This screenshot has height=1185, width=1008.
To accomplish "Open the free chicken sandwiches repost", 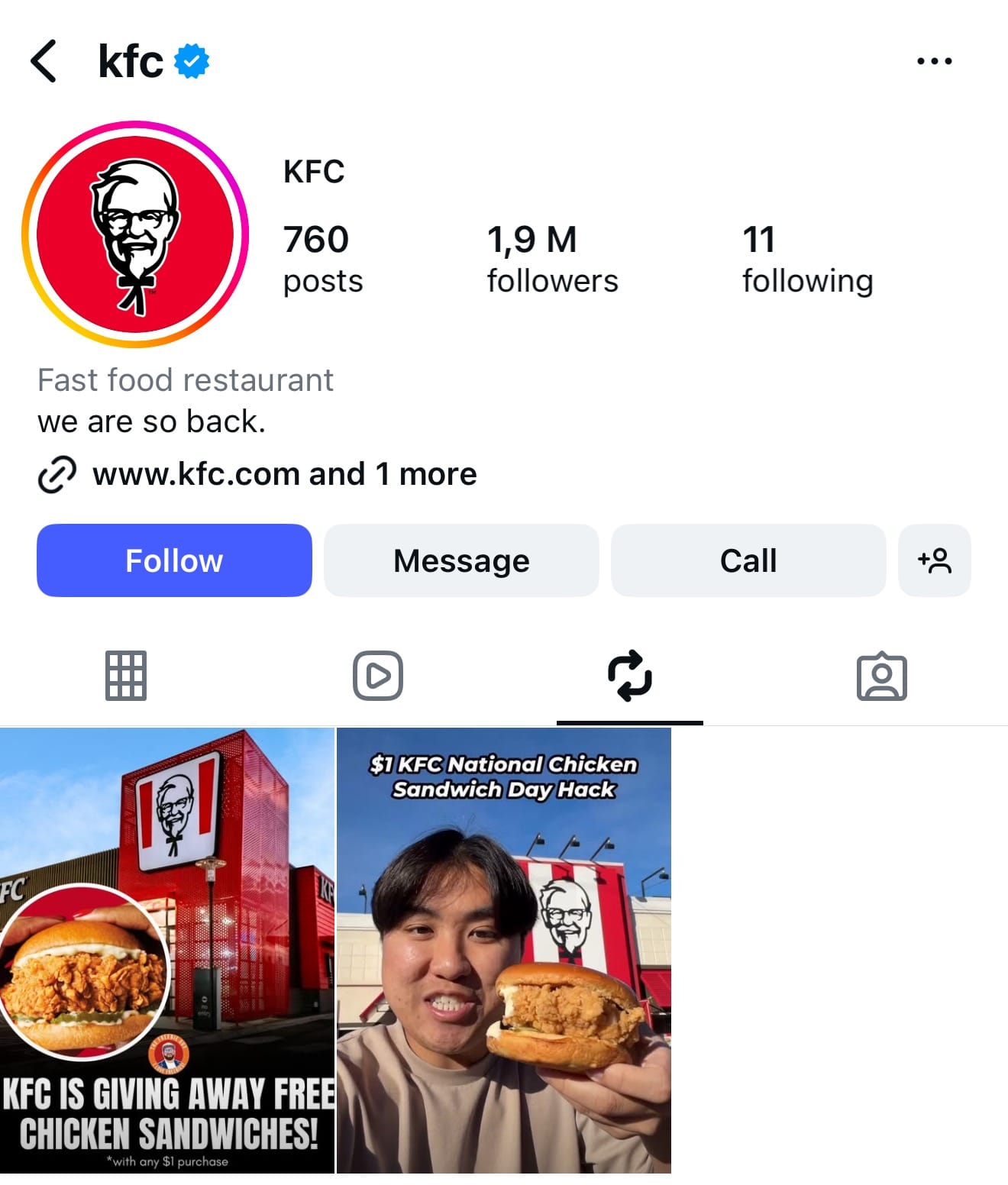I will pyautogui.click(x=167, y=951).
